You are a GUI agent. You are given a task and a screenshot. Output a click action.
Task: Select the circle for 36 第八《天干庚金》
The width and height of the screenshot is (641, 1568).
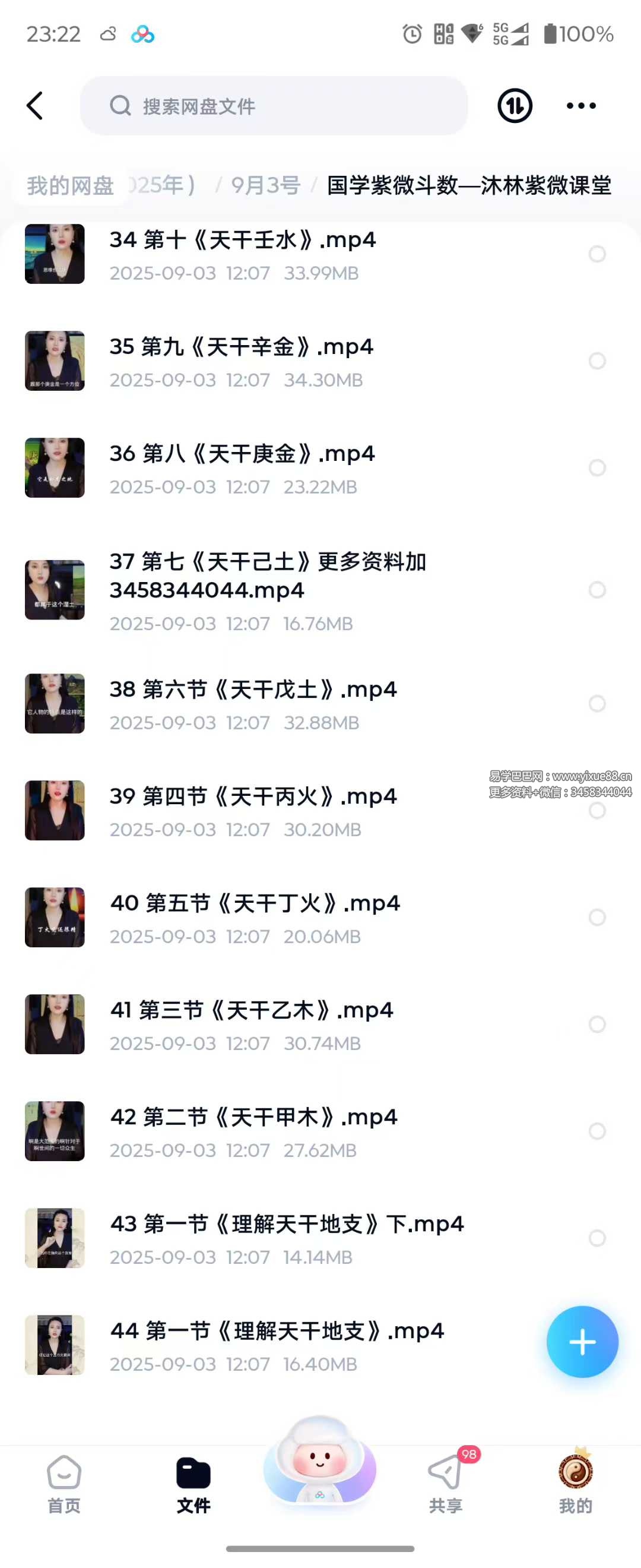pos(597,467)
